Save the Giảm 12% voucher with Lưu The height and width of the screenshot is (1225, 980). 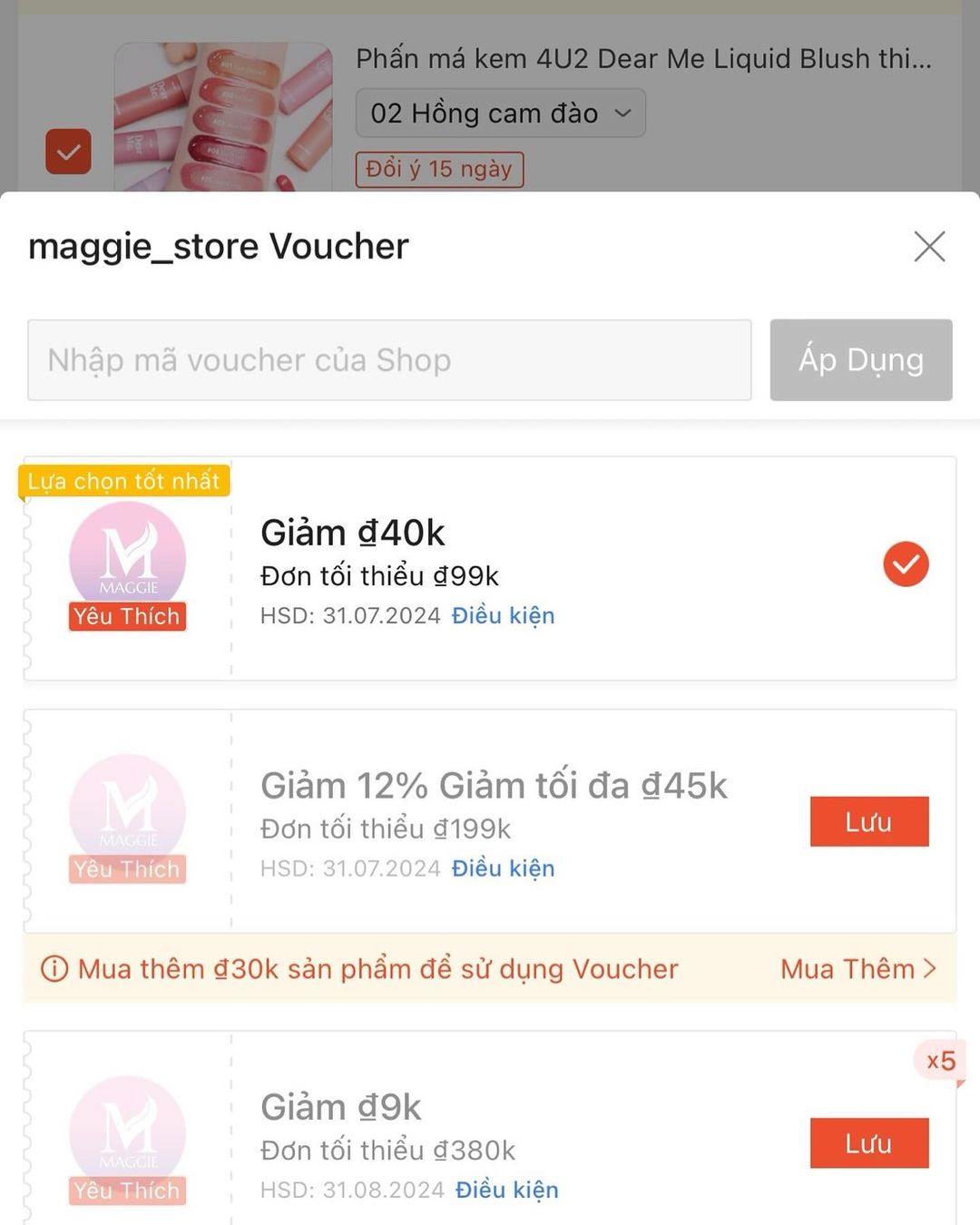coord(869,821)
